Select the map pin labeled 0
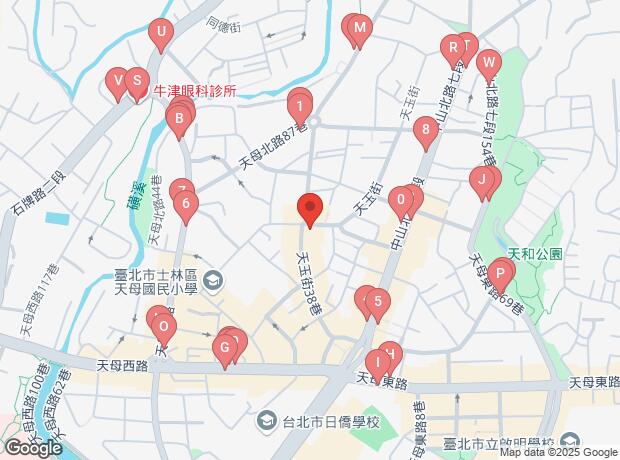Image resolution: width=620 pixels, height=460 pixels. pyautogui.click(x=401, y=199)
